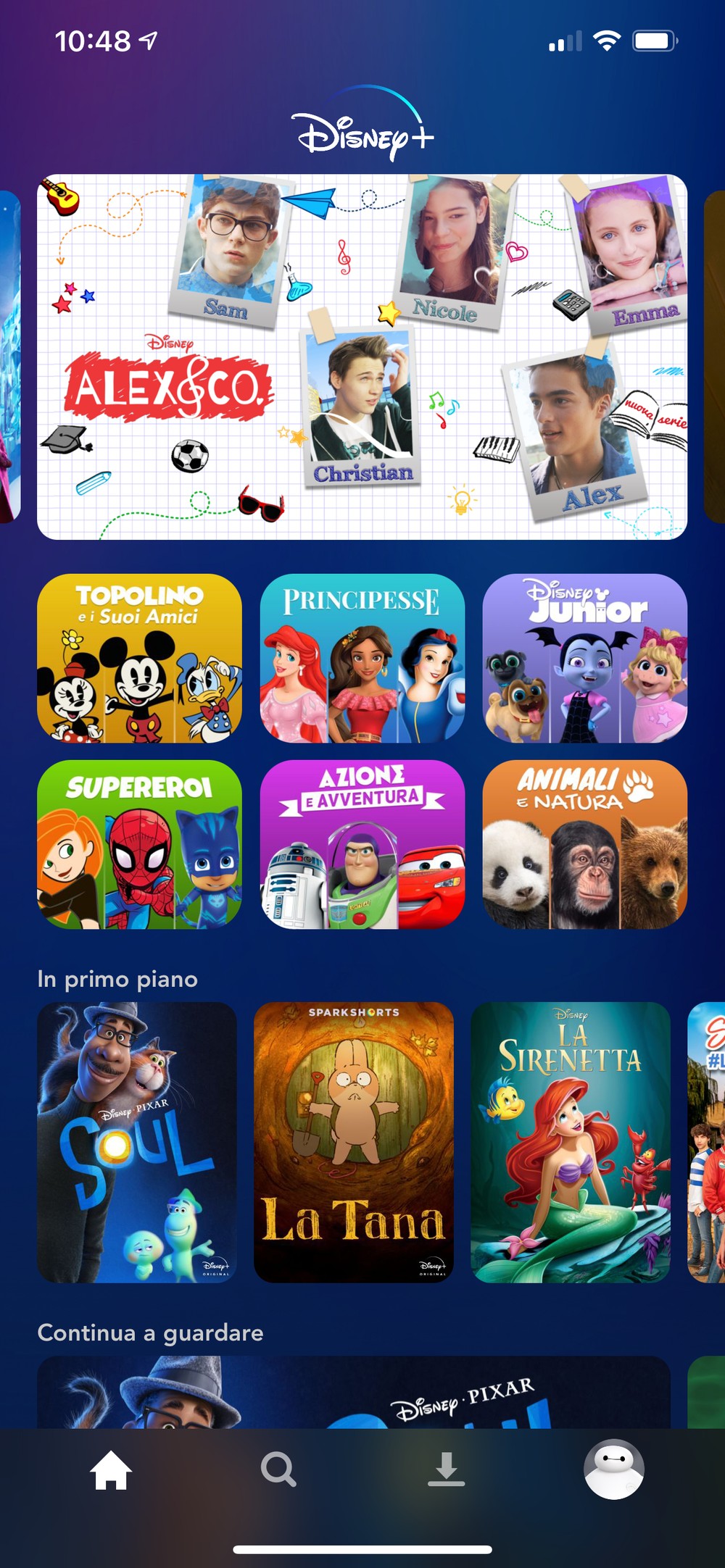Browse the Principesse collection
The width and height of the screenshot is (725, 1568).
pyautogui.click(x=362, y=658)
